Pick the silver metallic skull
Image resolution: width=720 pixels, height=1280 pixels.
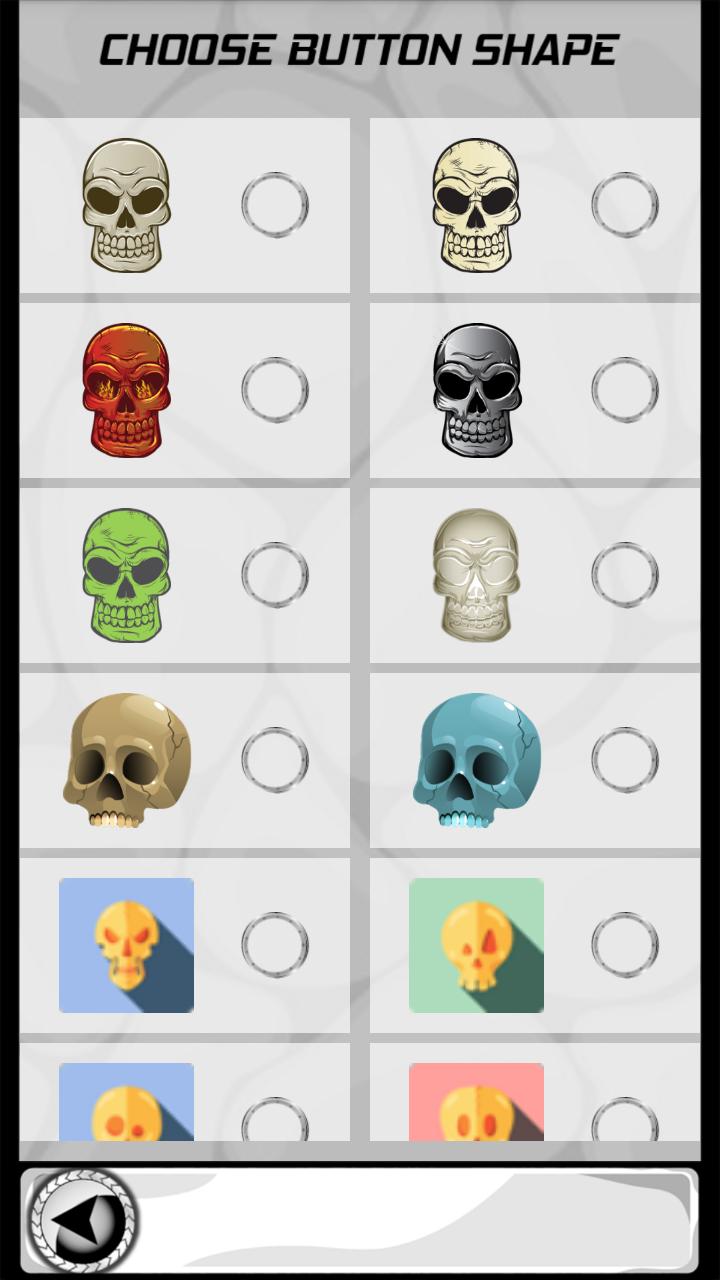[x=624, y=390]
